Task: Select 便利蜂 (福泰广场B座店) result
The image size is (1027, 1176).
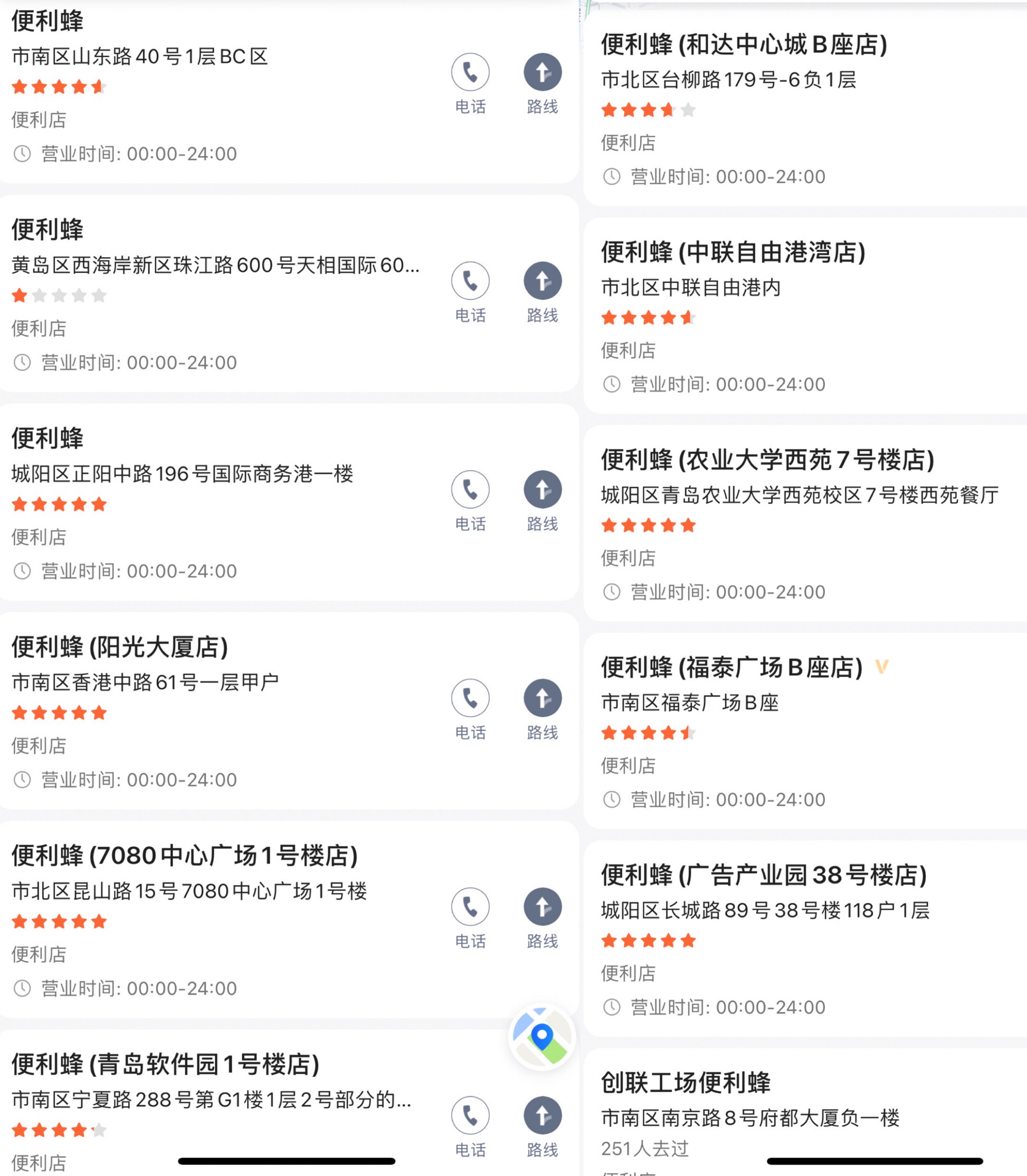Action: point(731,668)
